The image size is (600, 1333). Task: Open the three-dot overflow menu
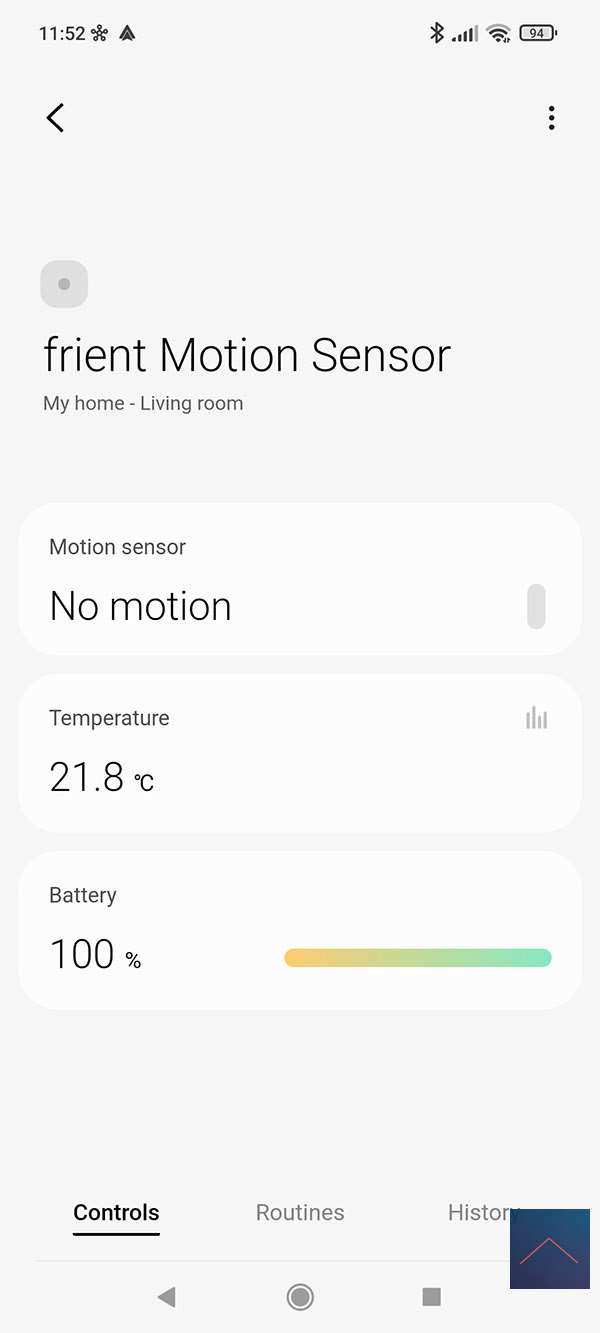pyautogui.click(x=551, y=118)
